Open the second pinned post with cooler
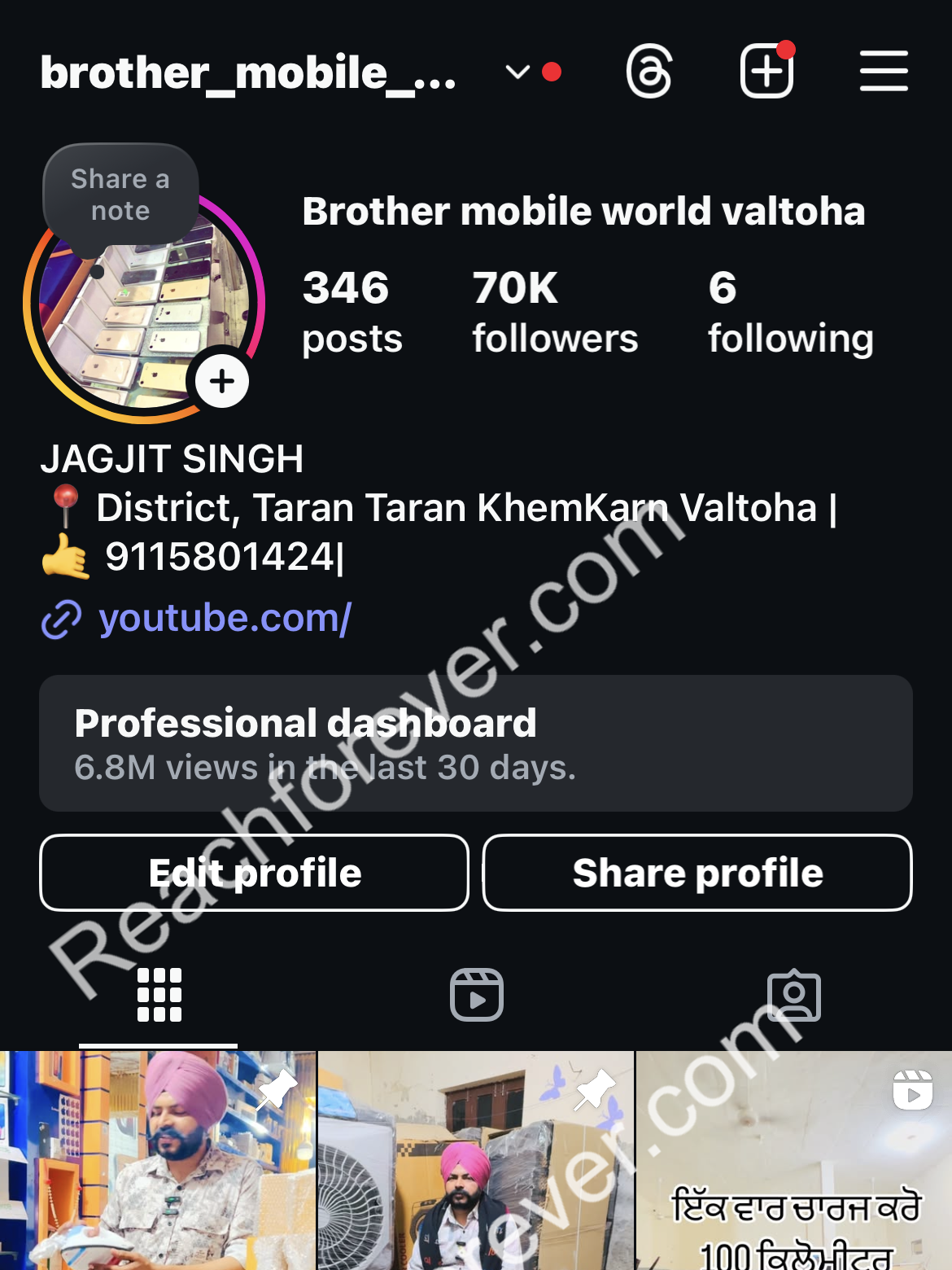The width and height of the screenshot is (952, 1270). (475, 1160)
